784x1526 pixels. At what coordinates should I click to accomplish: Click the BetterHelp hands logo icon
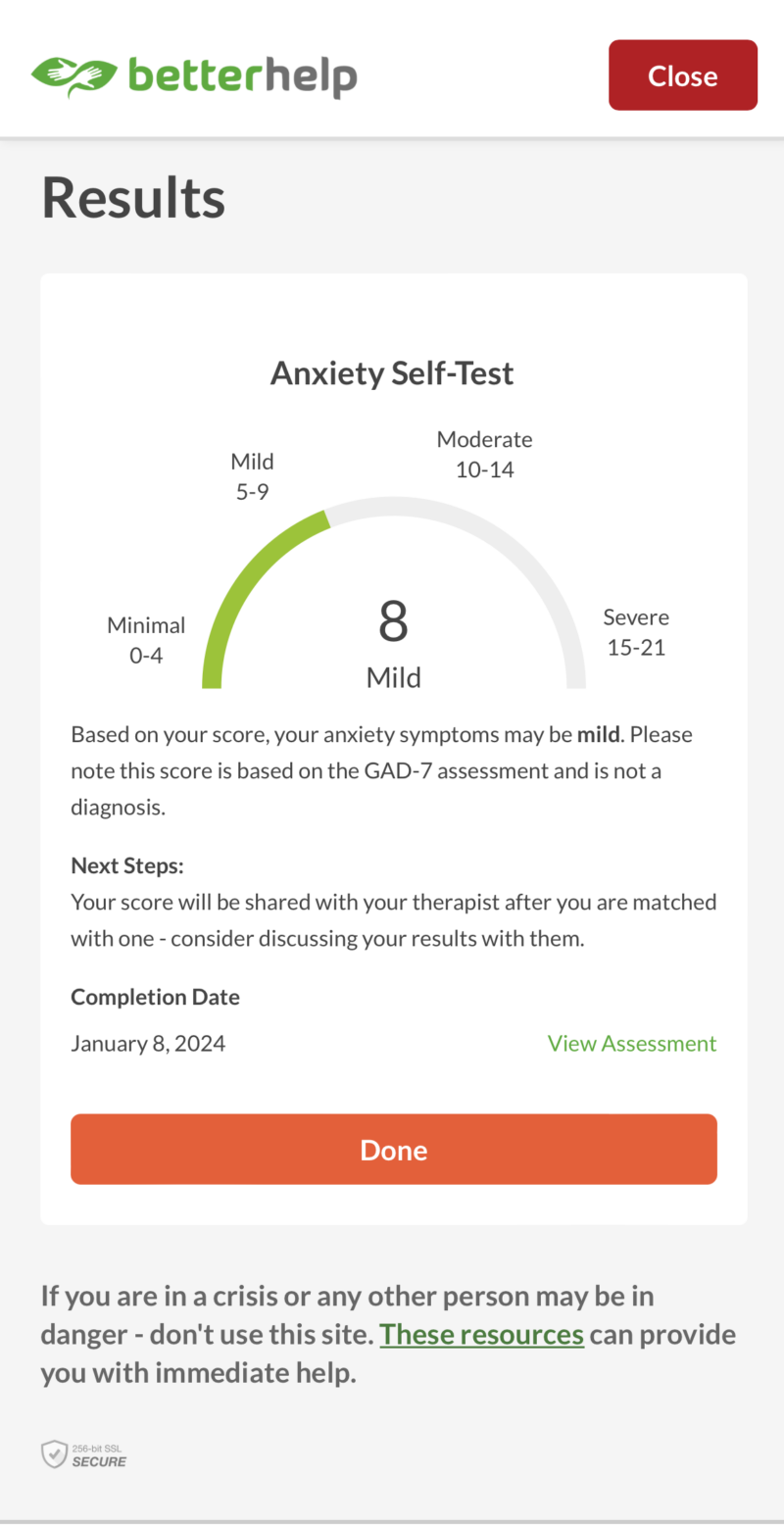click(x=74, y=74)
